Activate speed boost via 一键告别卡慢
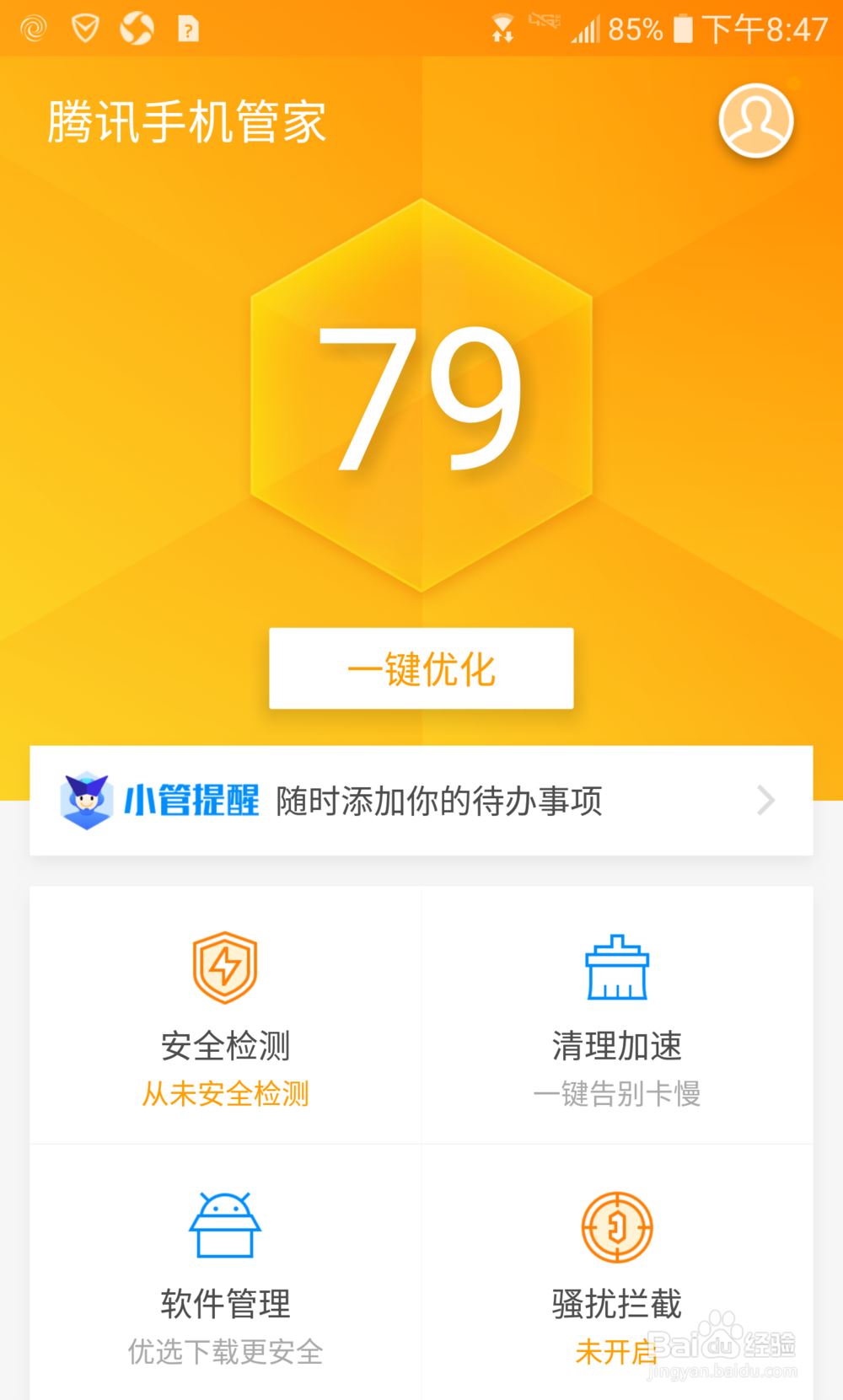This screenshot has width=843, height=1400. click(x=618, y=1093)
